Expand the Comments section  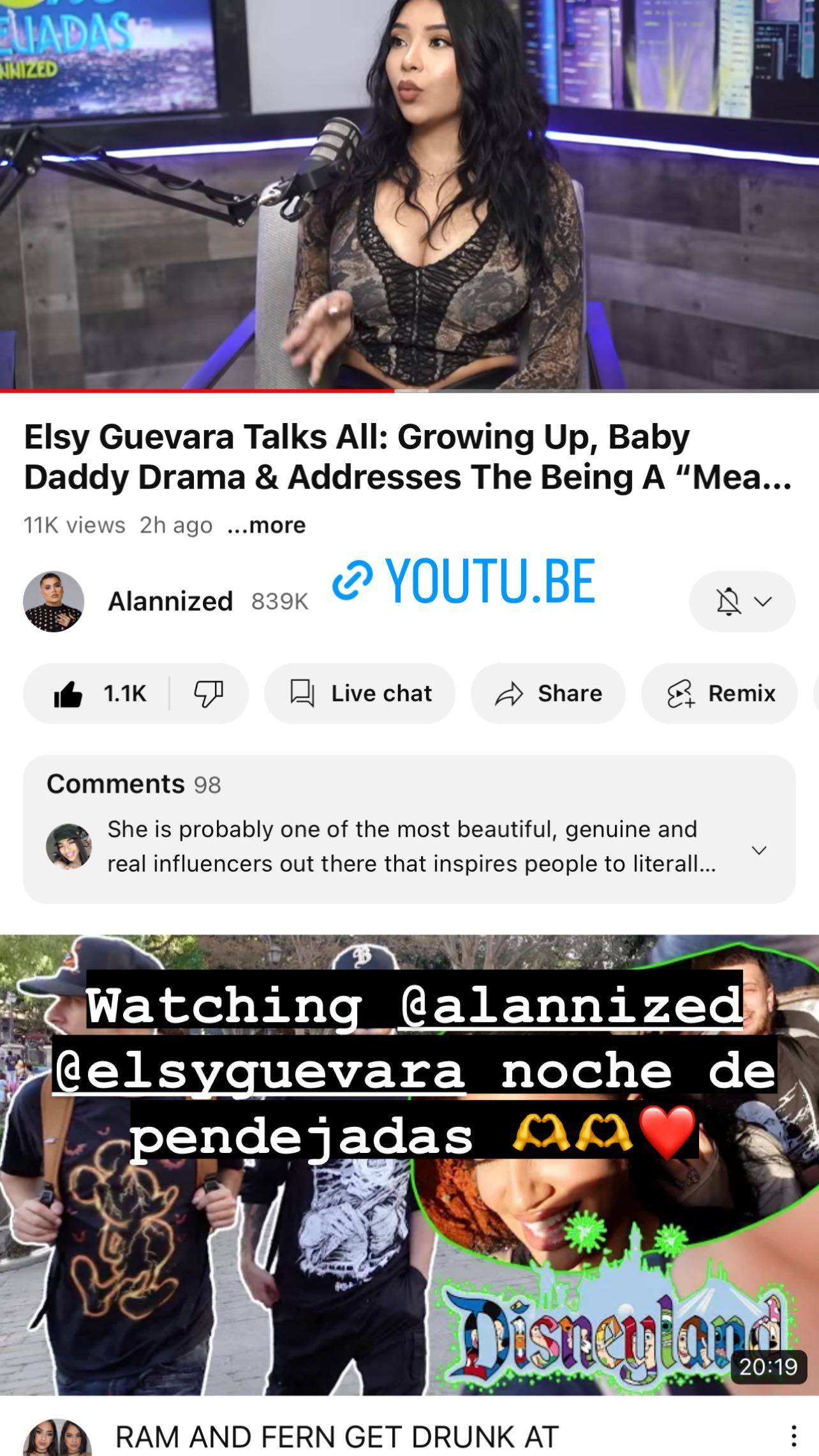pyautogui.click(x=409, y=829)
